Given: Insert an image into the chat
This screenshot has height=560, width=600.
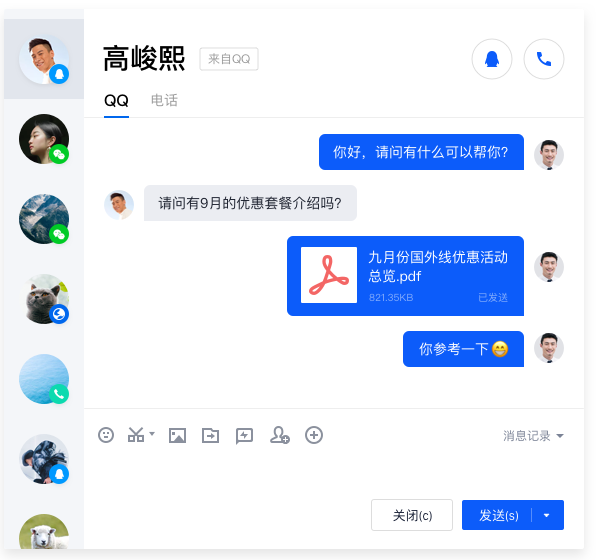Looking at the screenshot, I should pyautogui.click(x=177, y=435).
